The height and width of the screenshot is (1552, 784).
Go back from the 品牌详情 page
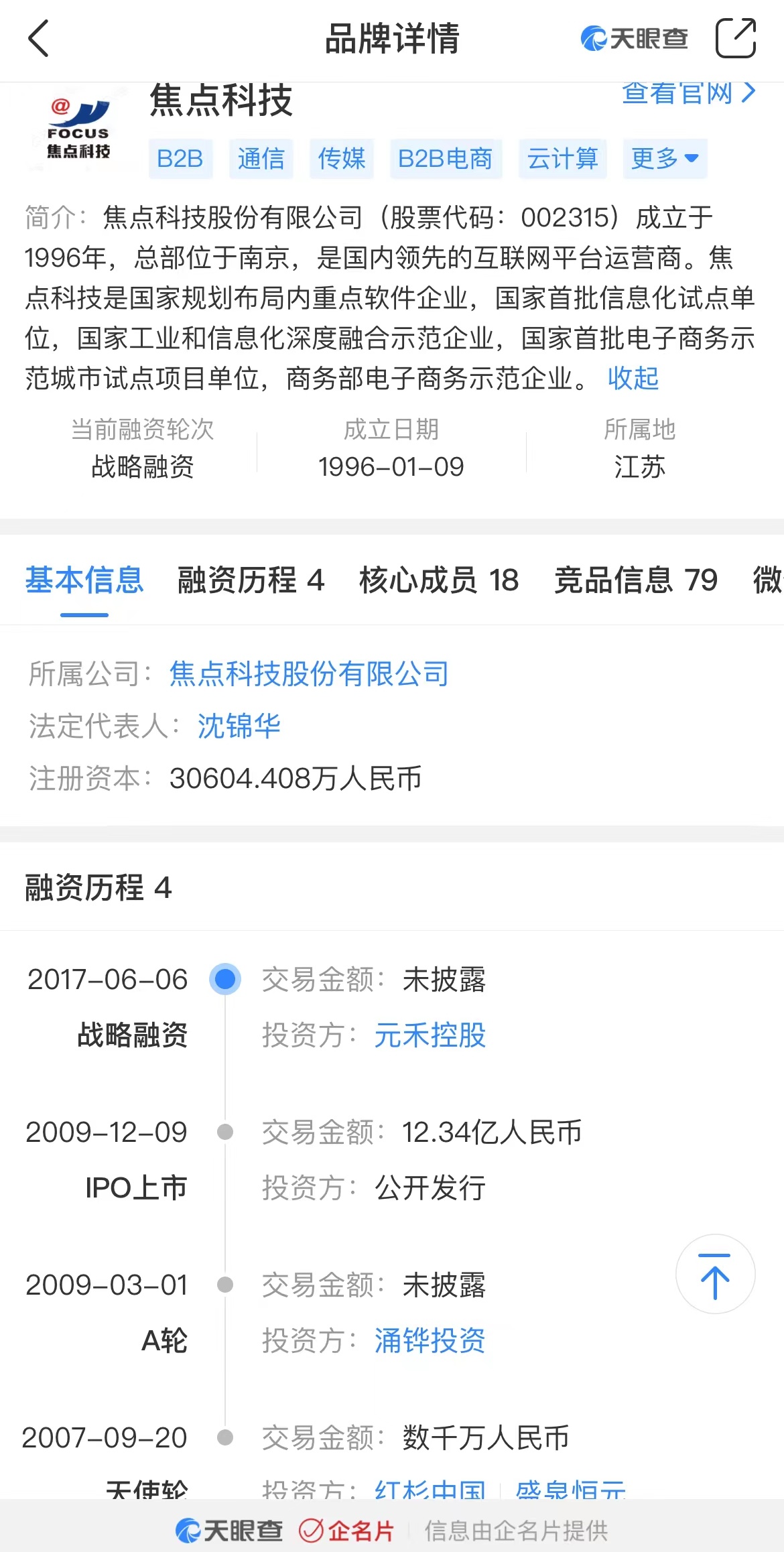[x=39, y=38]
